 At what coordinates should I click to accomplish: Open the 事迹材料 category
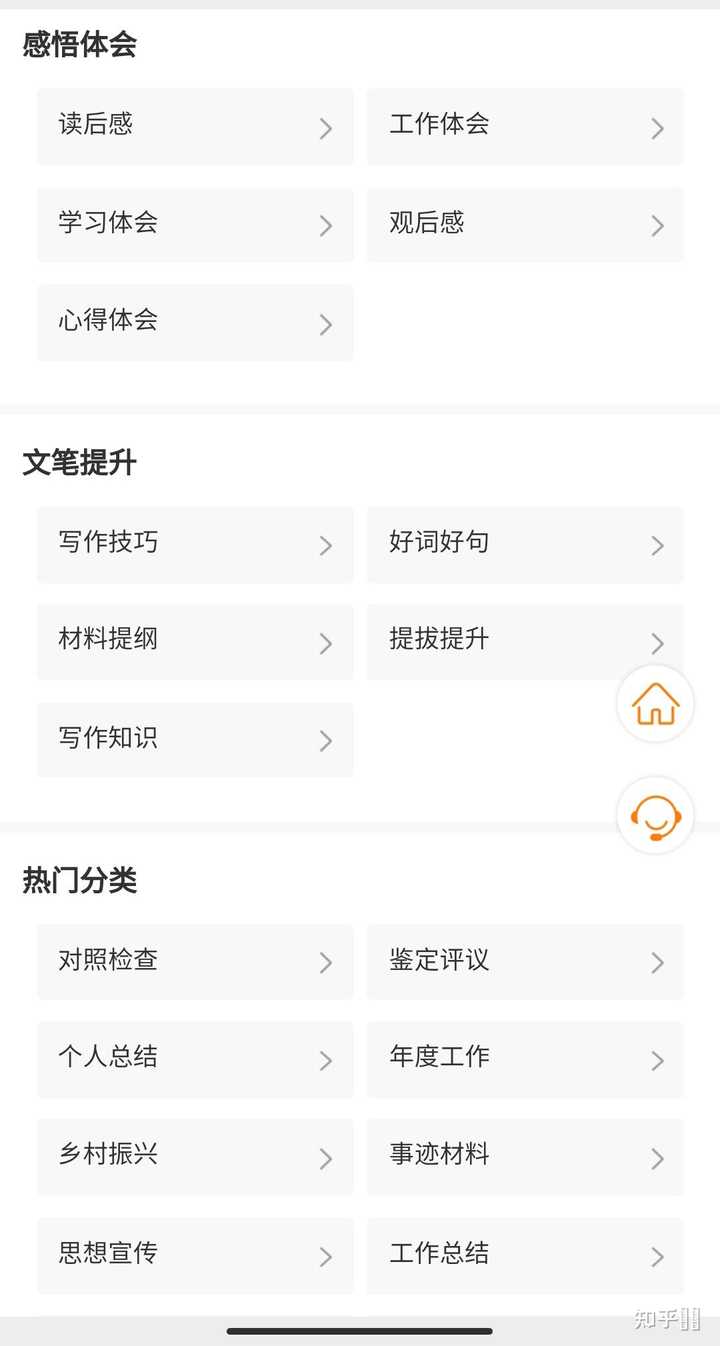pos(525,1156)
